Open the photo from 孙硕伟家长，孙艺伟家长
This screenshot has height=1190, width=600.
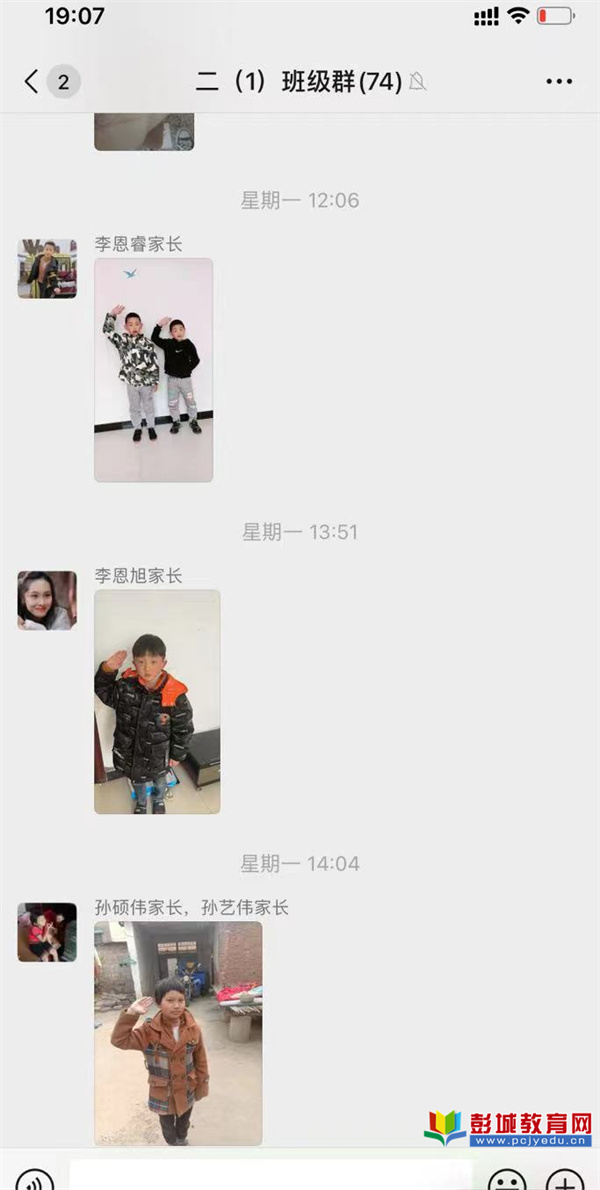(x=178, y=1033)
